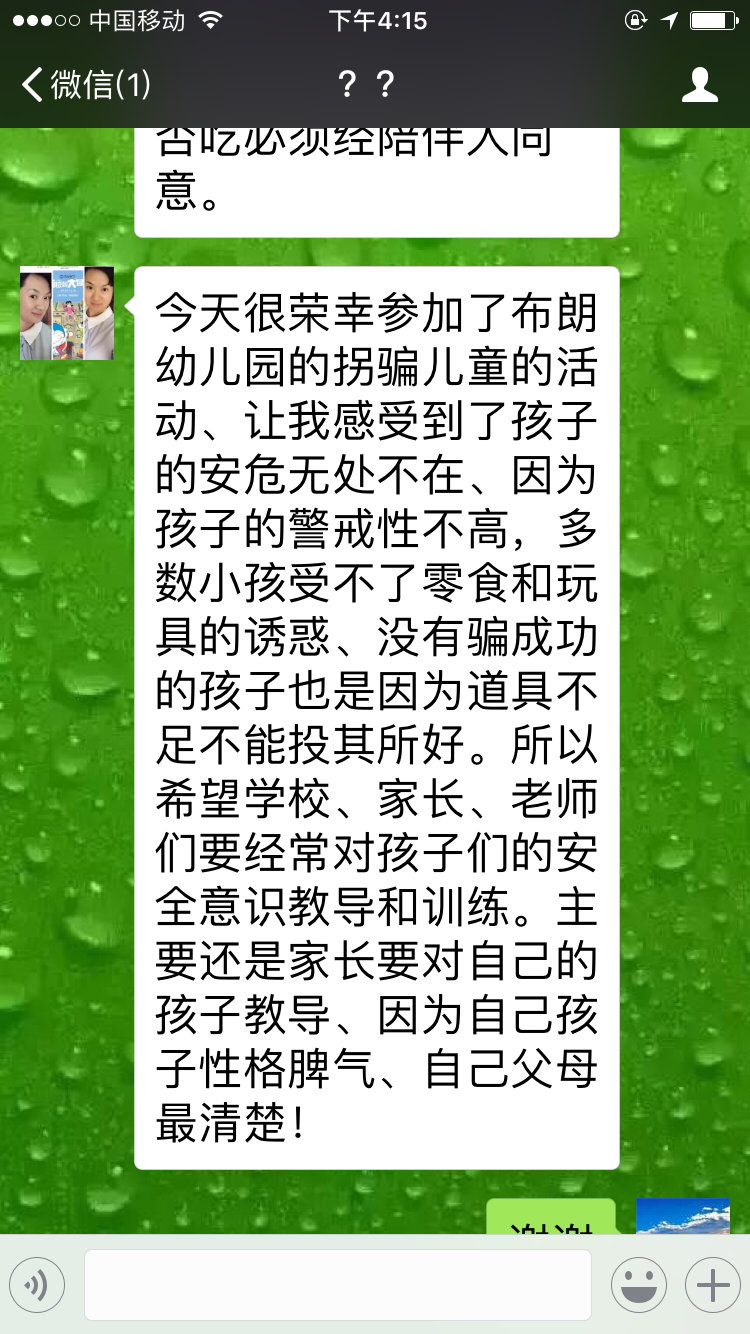
Task: Open the plus attachments menu
Action: tap(712, 1285)
